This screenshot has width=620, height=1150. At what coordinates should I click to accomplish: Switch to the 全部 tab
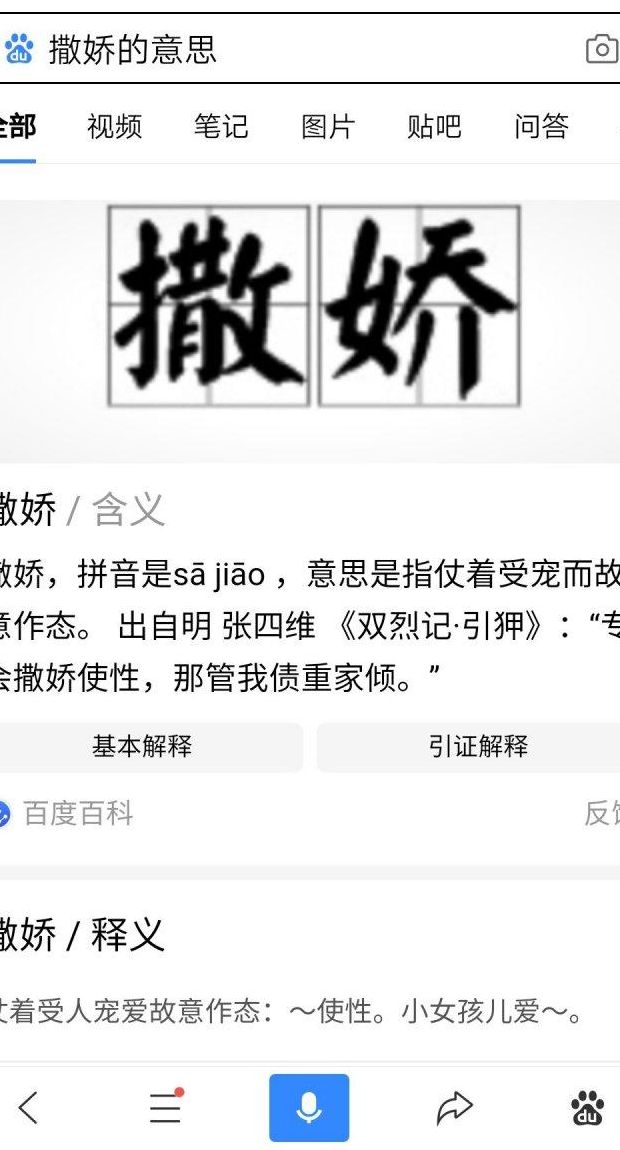click(16, 126)
